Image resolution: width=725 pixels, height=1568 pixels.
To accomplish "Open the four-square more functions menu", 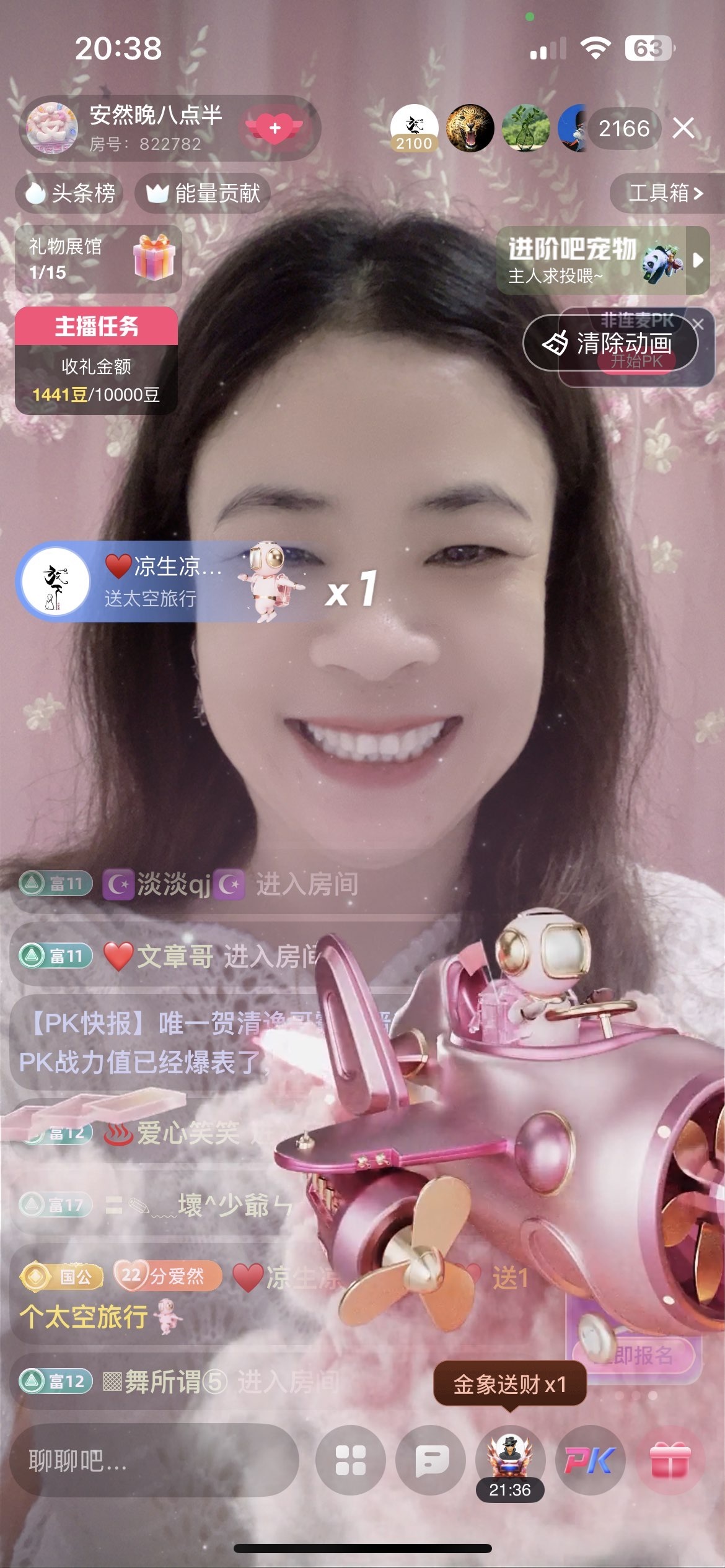I will pyautogui.click(x=350, y=1460).
